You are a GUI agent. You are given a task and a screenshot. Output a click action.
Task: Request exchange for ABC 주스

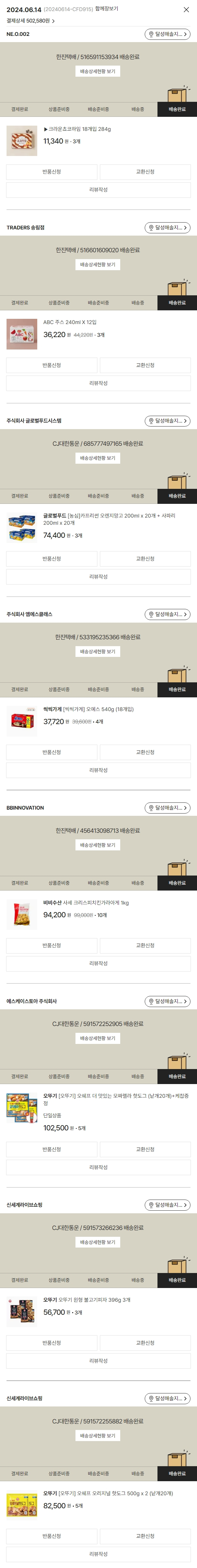click(x=145, y=365)
